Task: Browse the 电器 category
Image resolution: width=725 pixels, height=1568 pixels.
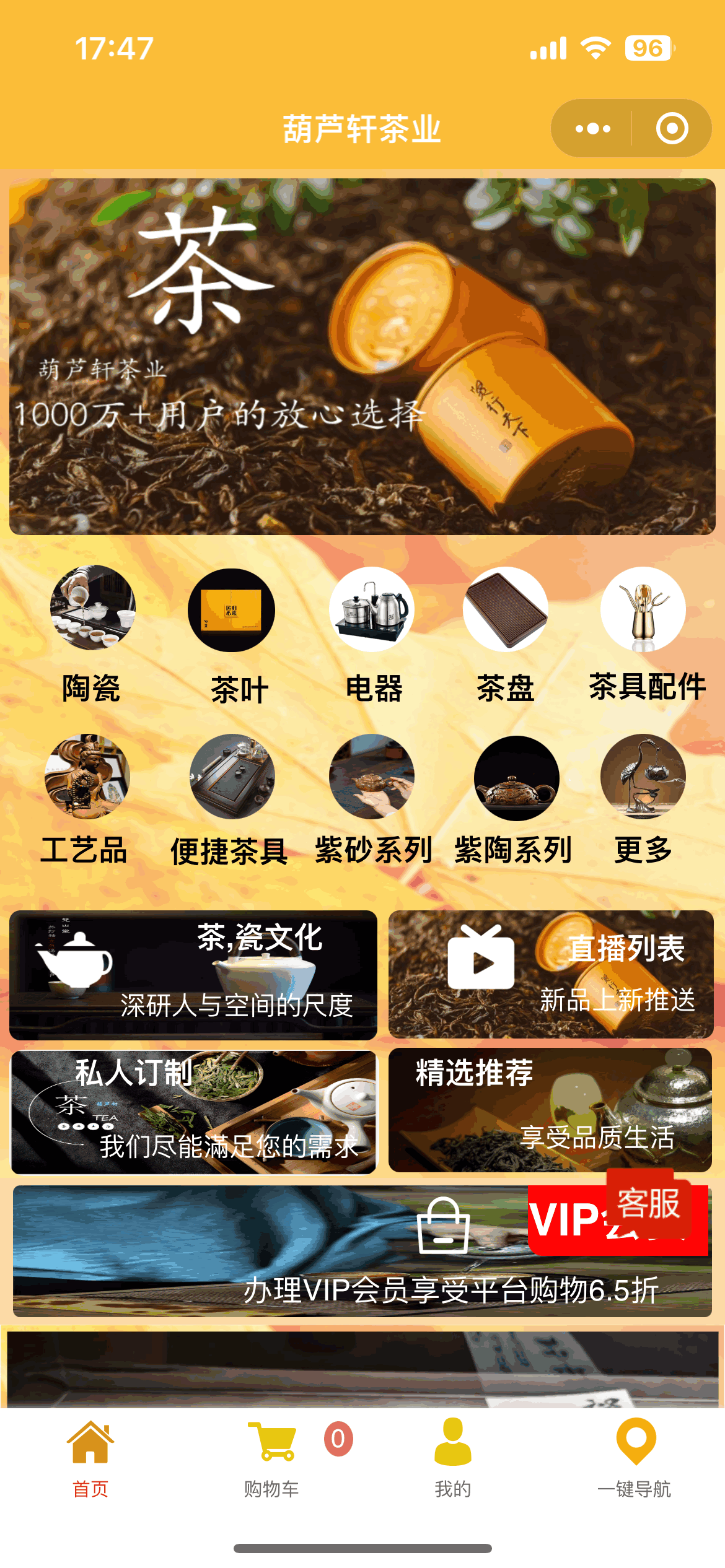Action: pos(372,633)
